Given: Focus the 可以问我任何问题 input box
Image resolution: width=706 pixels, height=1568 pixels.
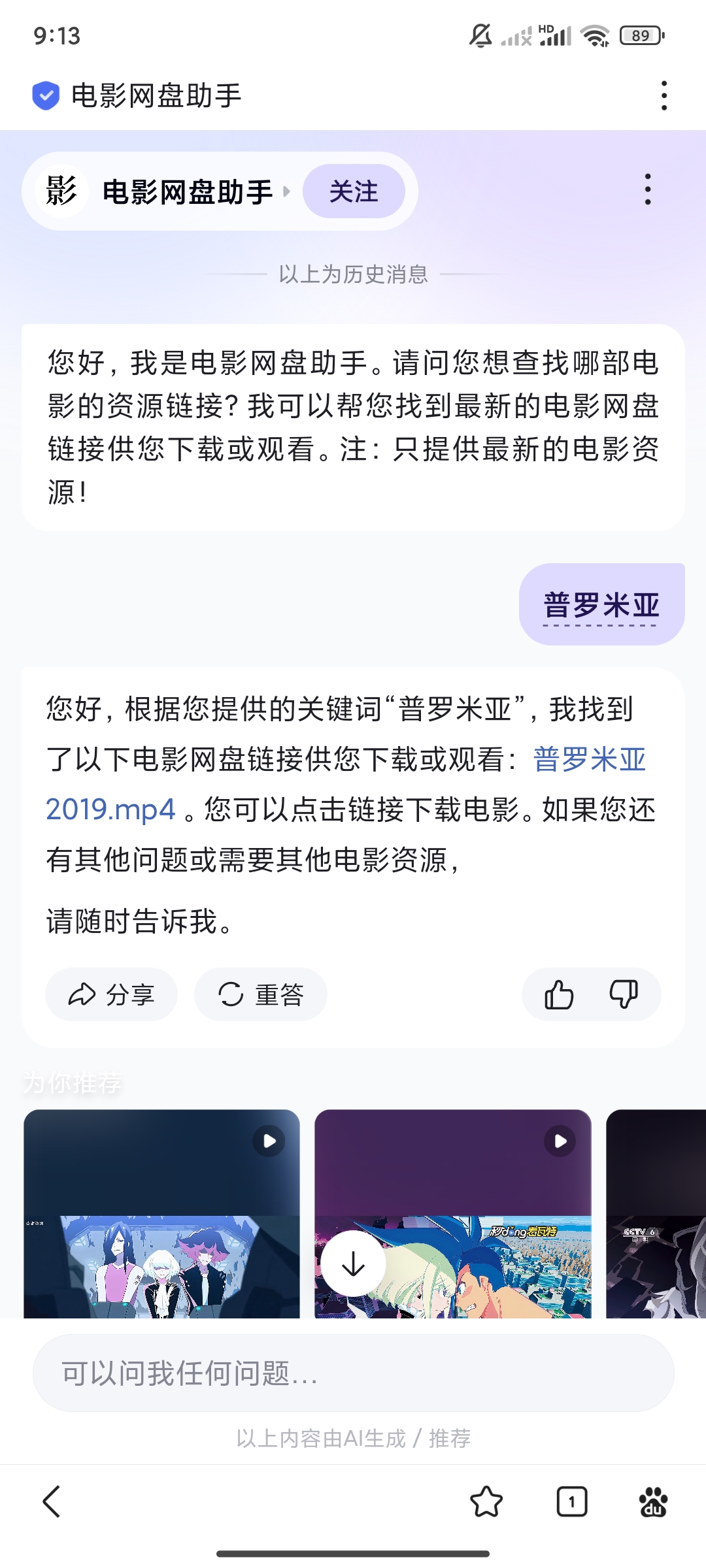Looking at the screenshot, I should 353,1373.
